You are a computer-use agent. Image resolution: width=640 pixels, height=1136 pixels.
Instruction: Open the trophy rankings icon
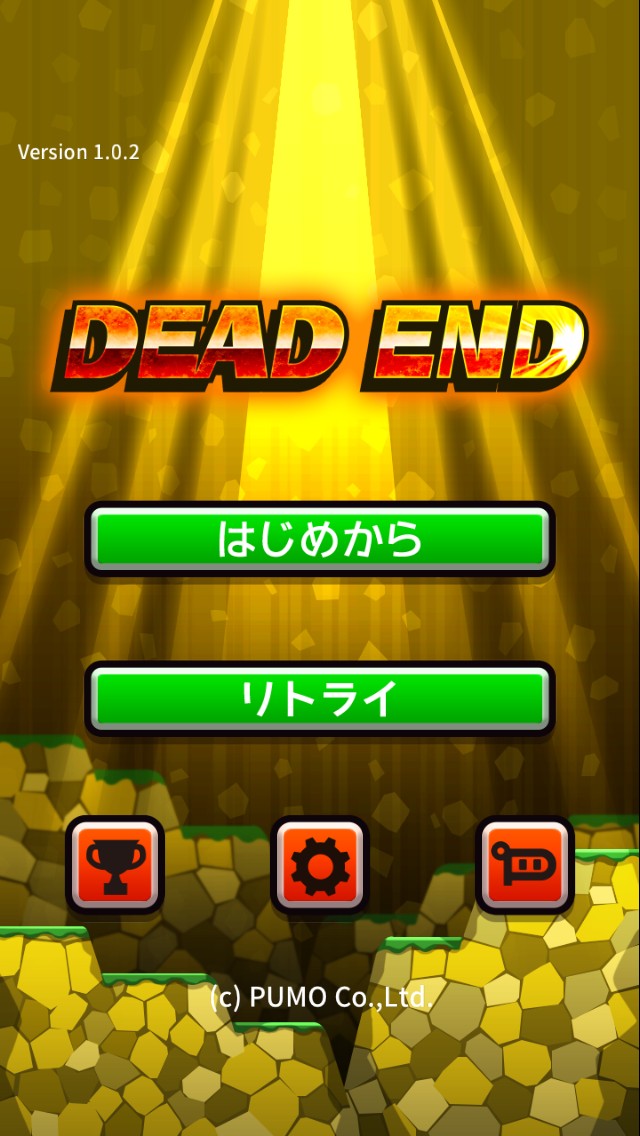click(115, 865)
